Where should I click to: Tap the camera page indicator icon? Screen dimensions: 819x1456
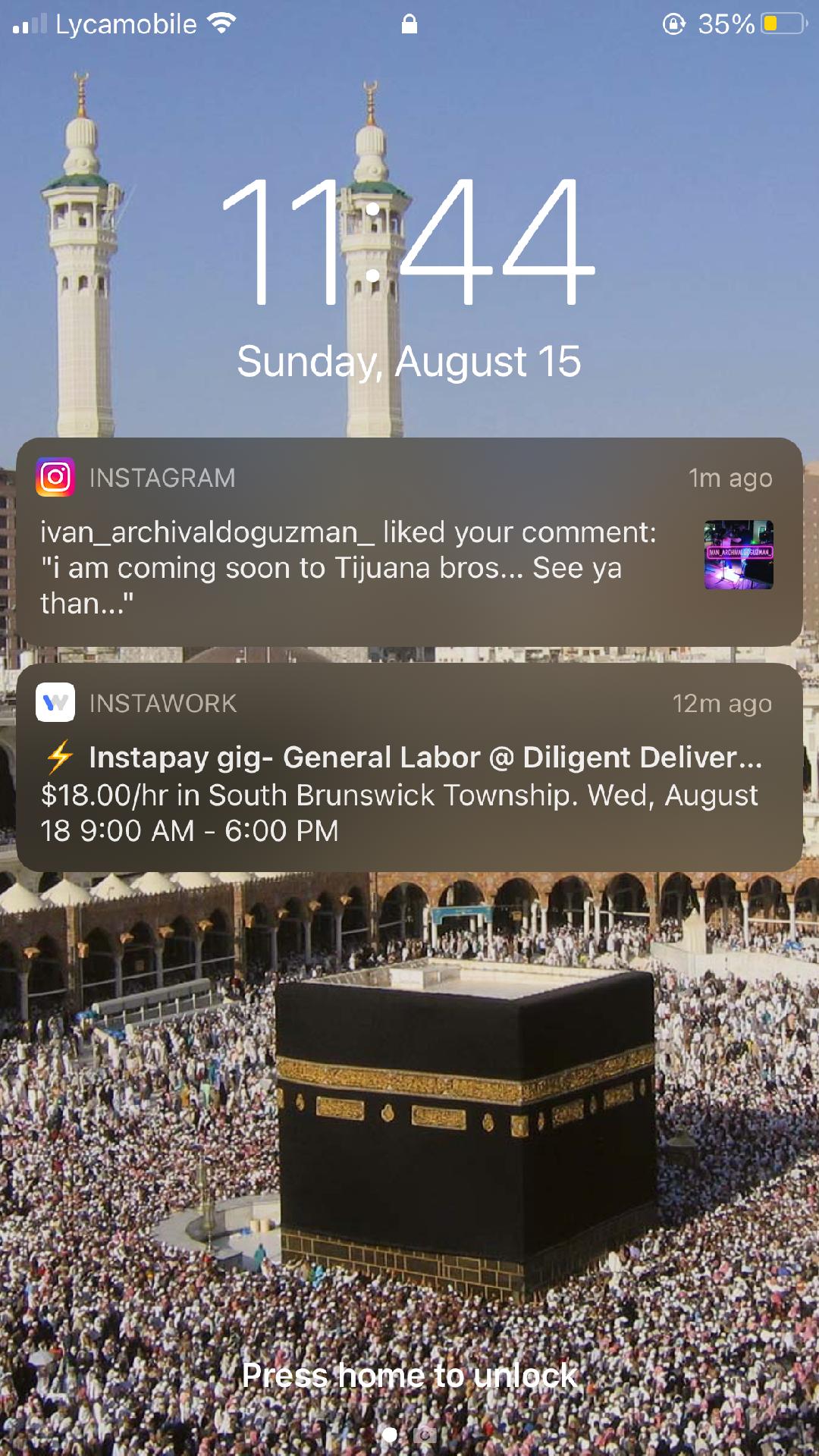pyautogui.click(x=426, y=1434)
